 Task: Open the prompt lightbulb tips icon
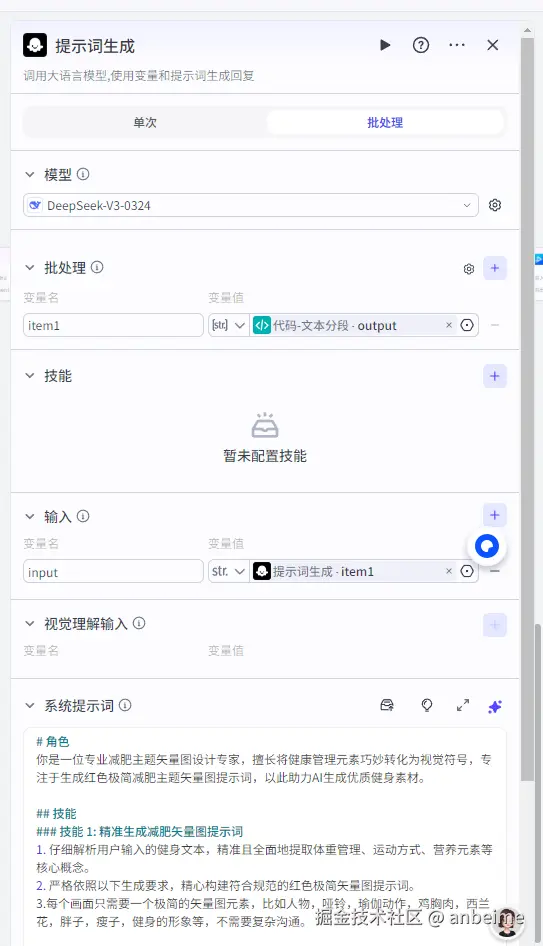(427, 705)
